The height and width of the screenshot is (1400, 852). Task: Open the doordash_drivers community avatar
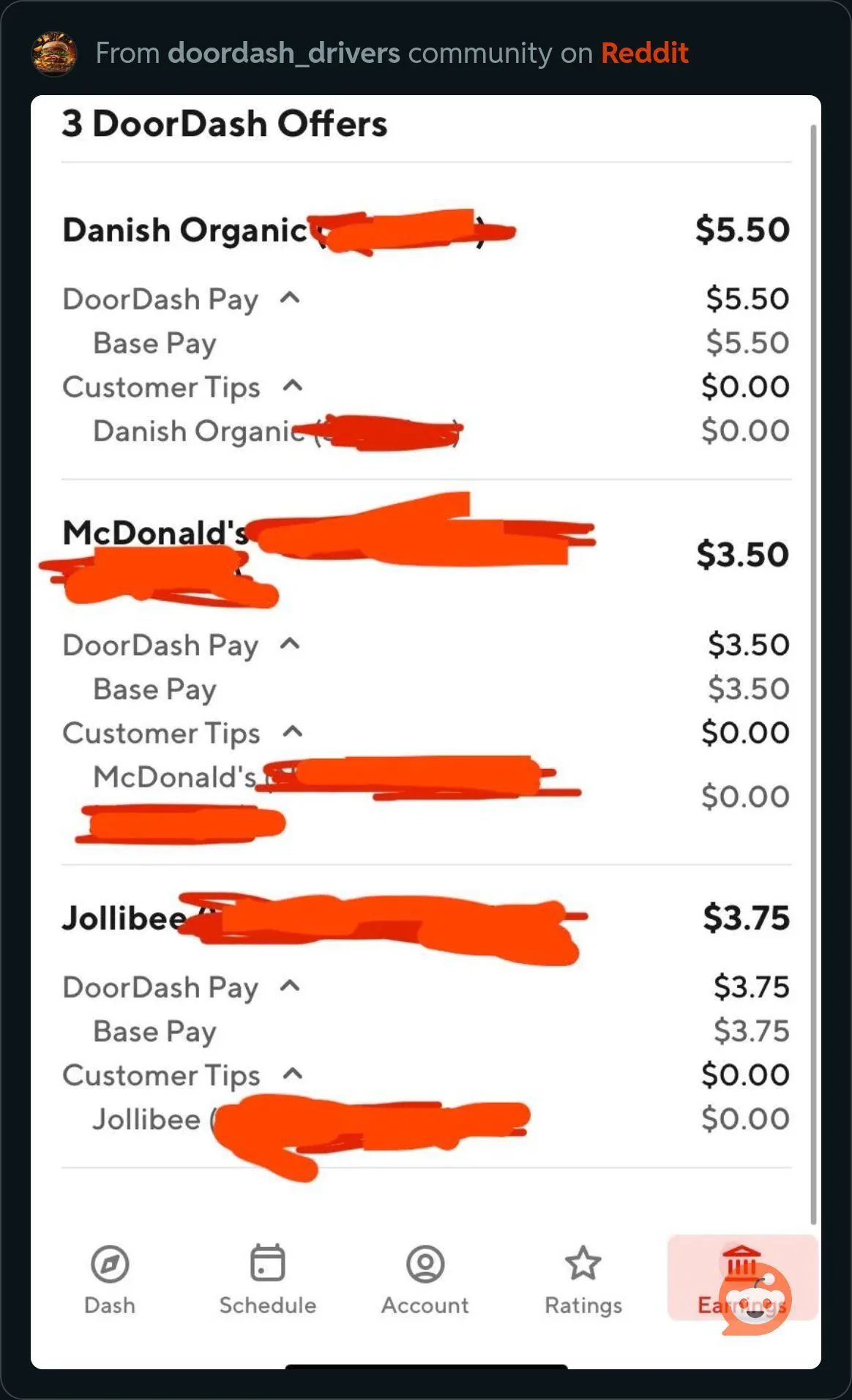click(55, 51)
